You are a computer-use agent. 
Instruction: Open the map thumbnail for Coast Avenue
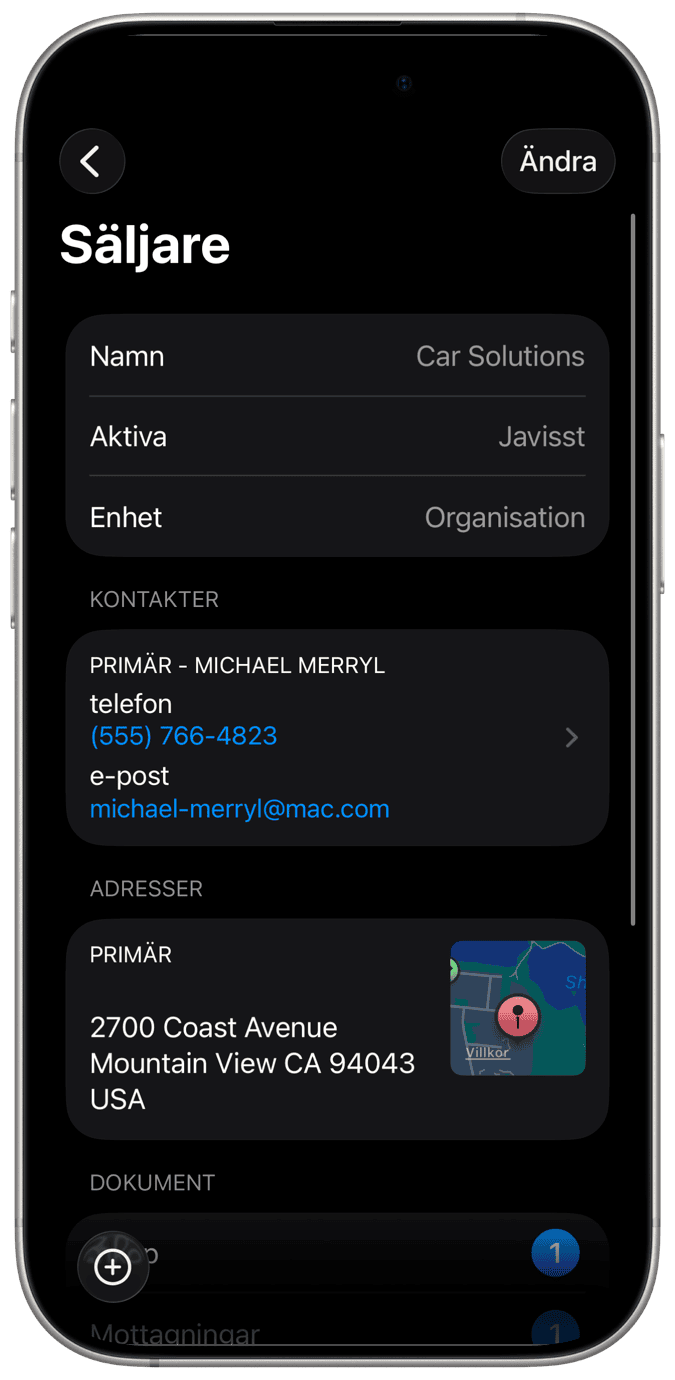517,1008
